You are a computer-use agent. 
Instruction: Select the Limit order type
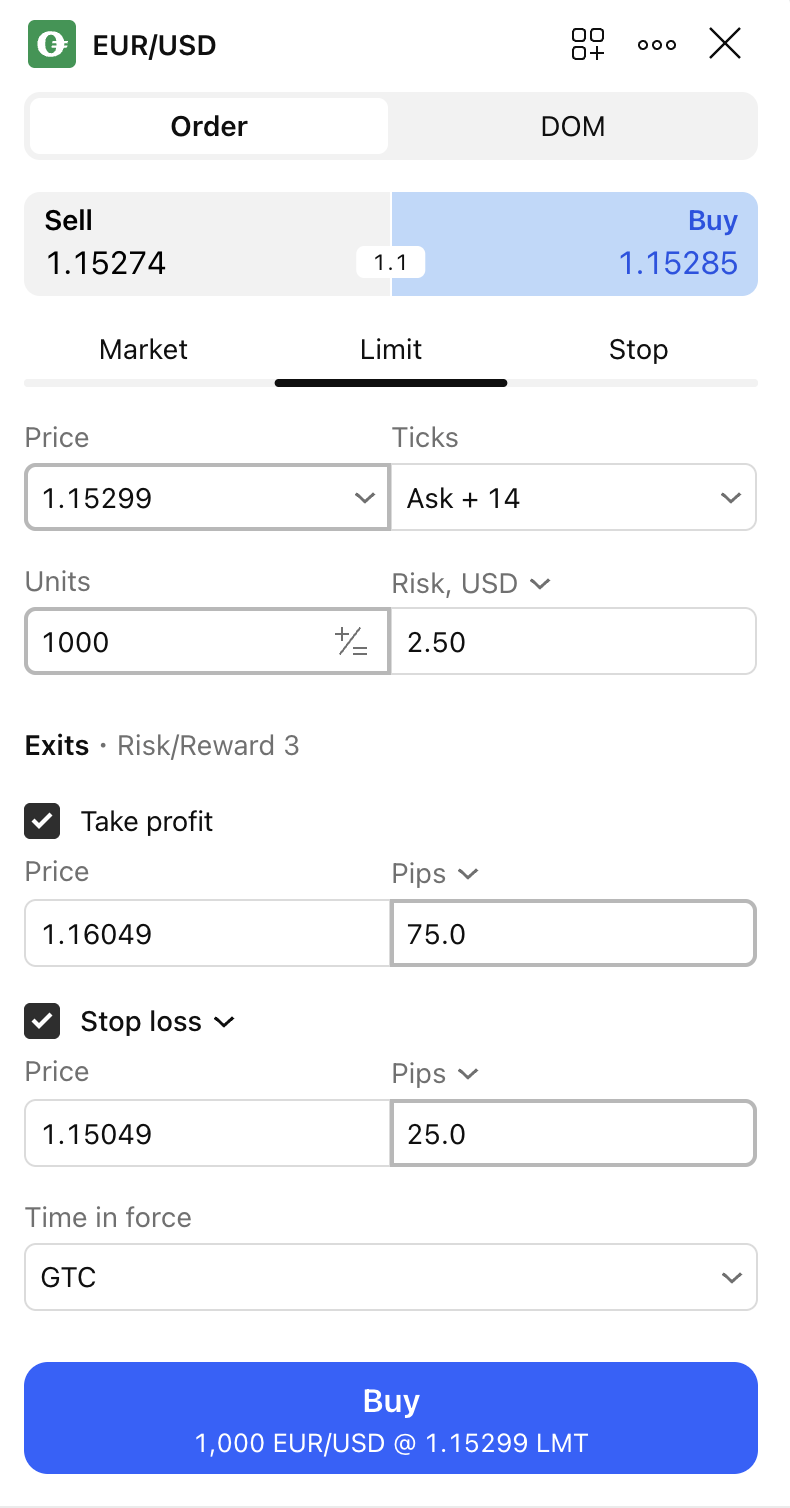391,350
